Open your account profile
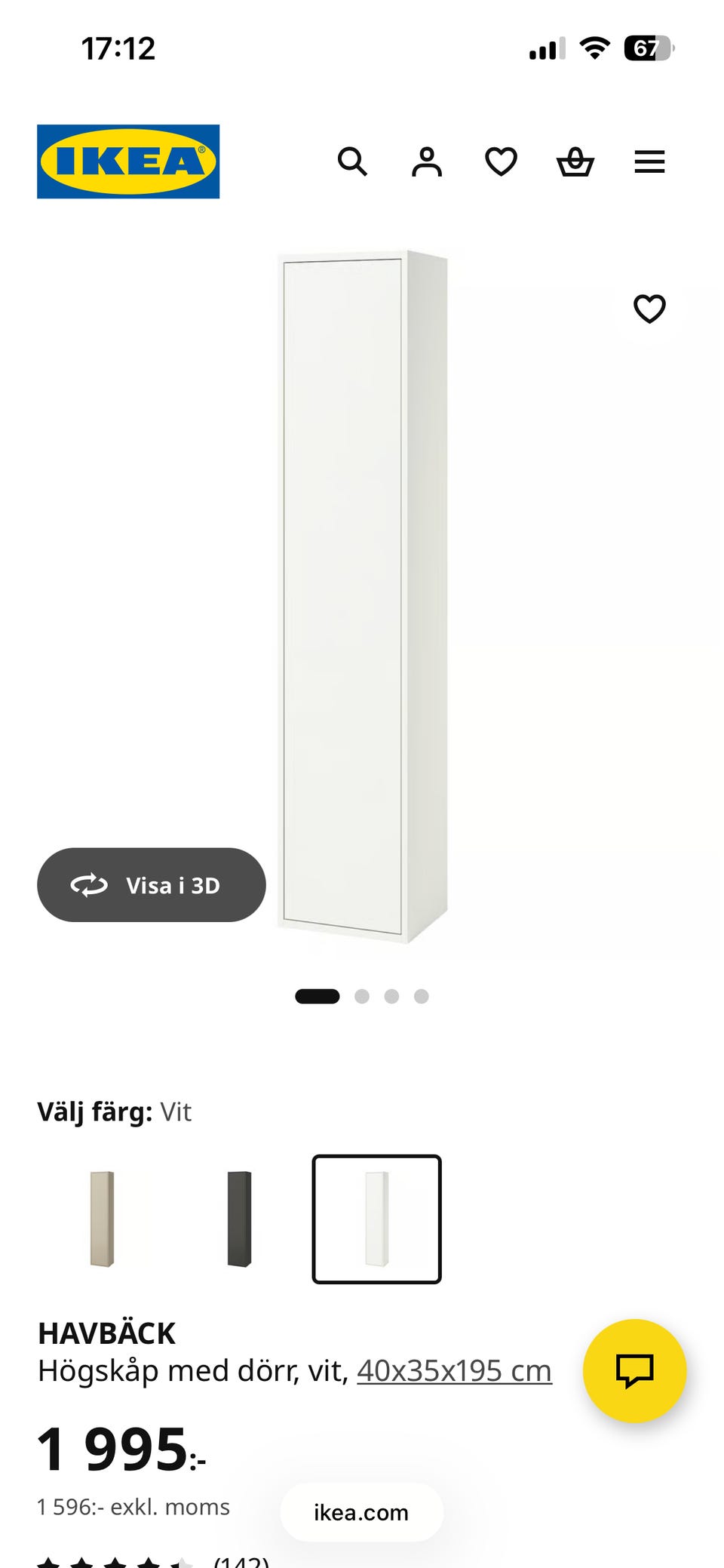Image resolution: width=724 pixels, height=1568 pixels. pos(426,161)
